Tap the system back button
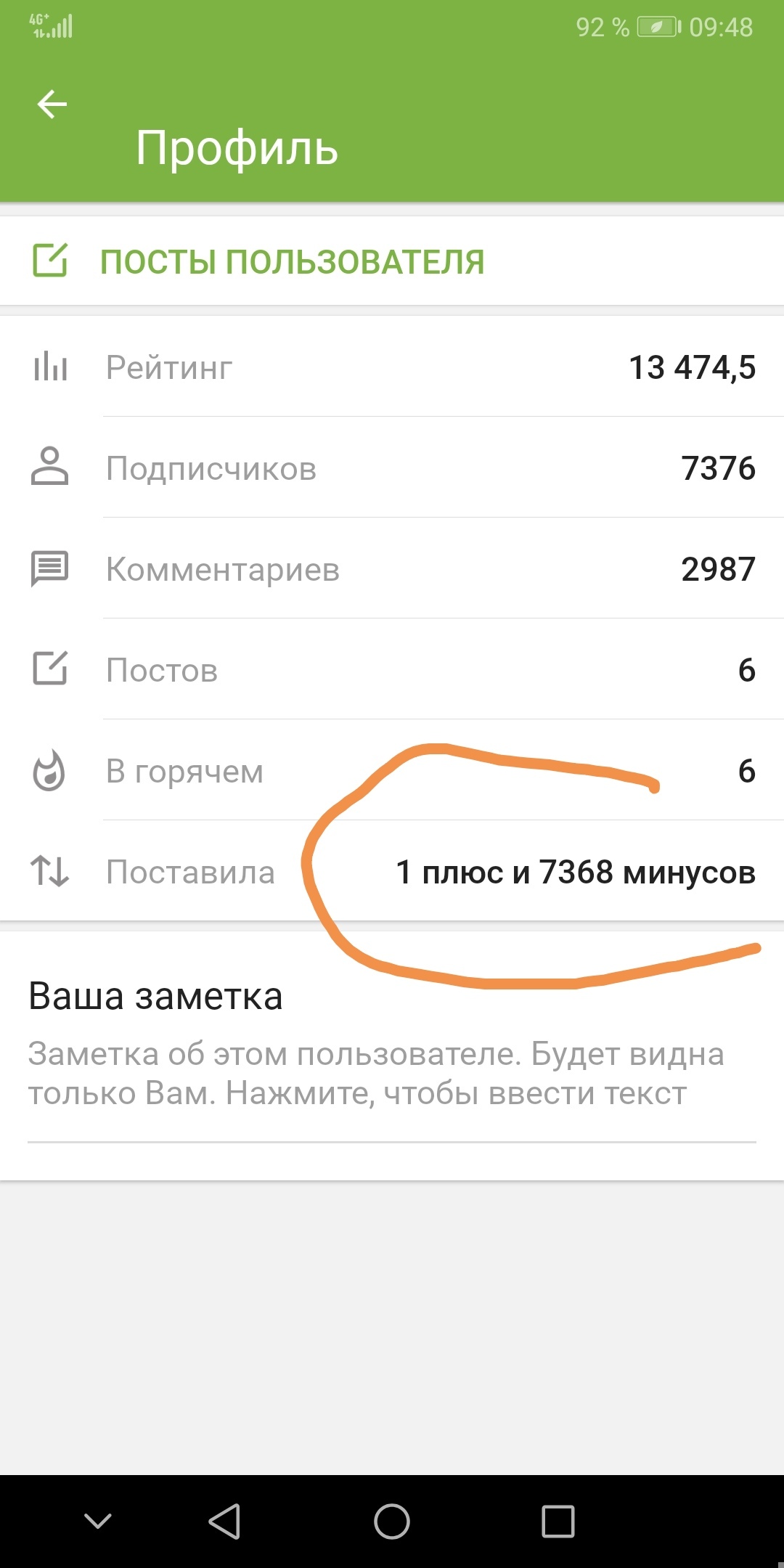The height and width of the screenshot is (1568, 784). tap(224, 1521)
